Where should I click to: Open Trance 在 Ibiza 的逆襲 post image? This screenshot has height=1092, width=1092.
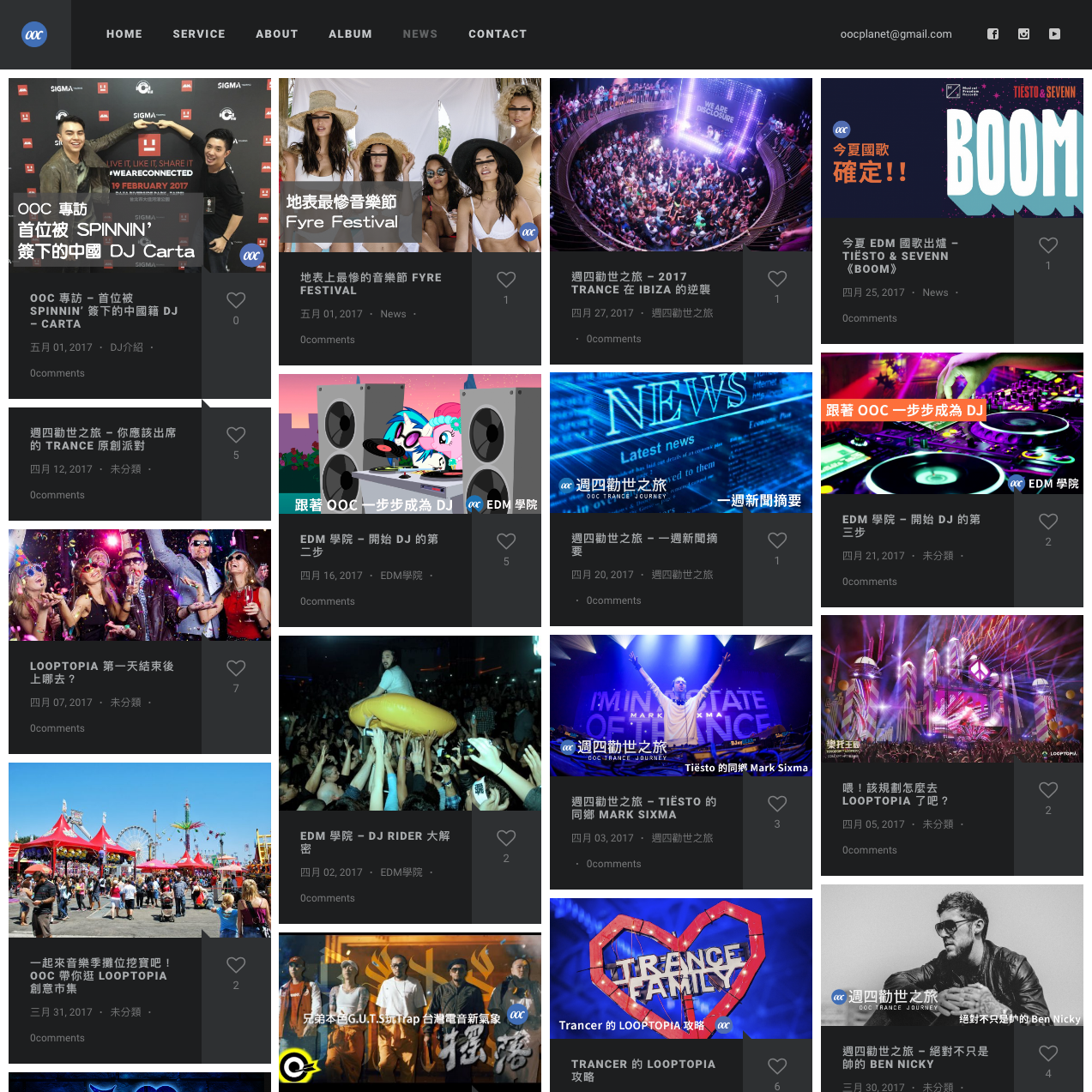click(681, 165)
